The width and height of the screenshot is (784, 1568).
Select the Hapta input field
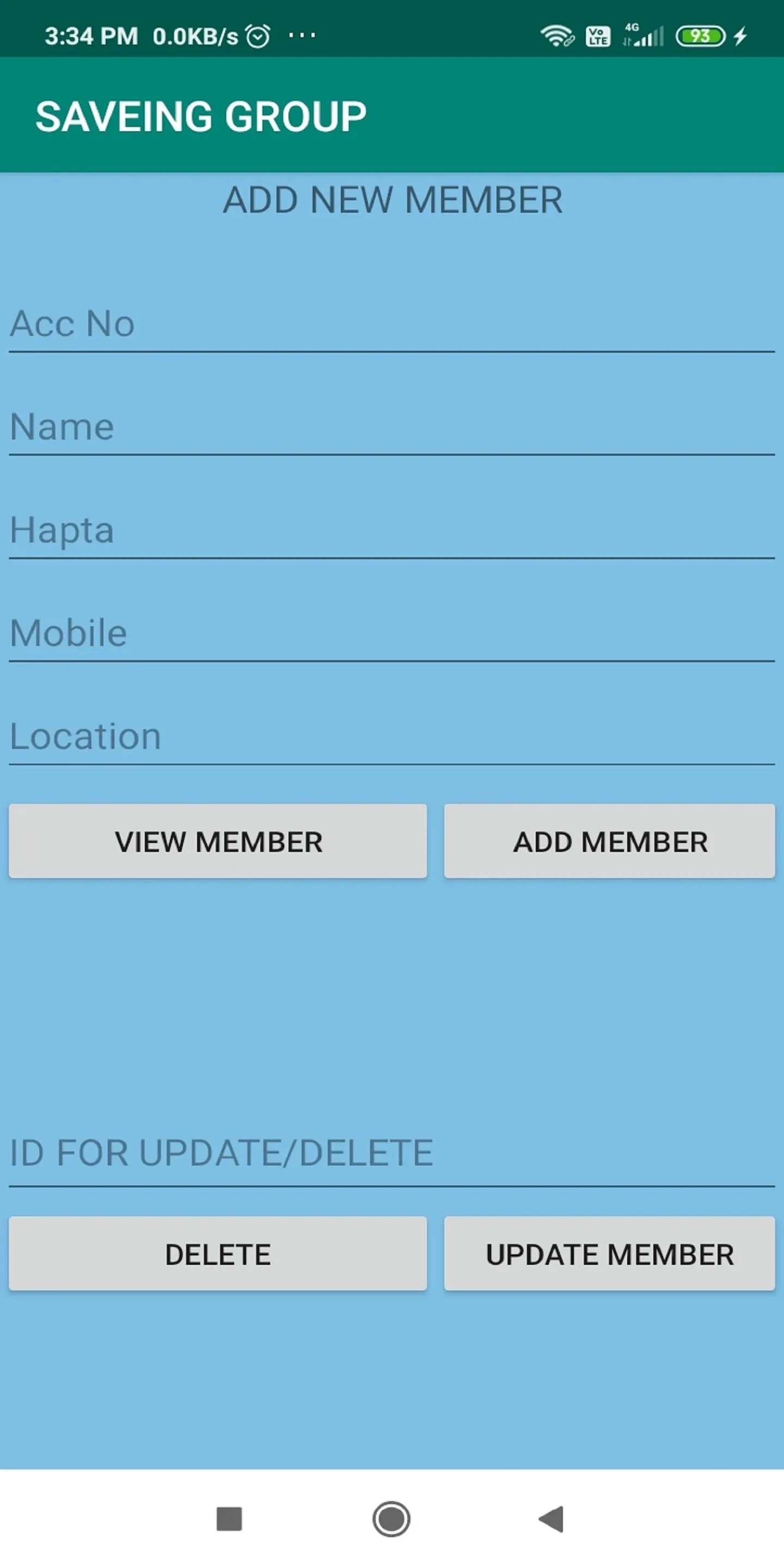click(391, 530)
